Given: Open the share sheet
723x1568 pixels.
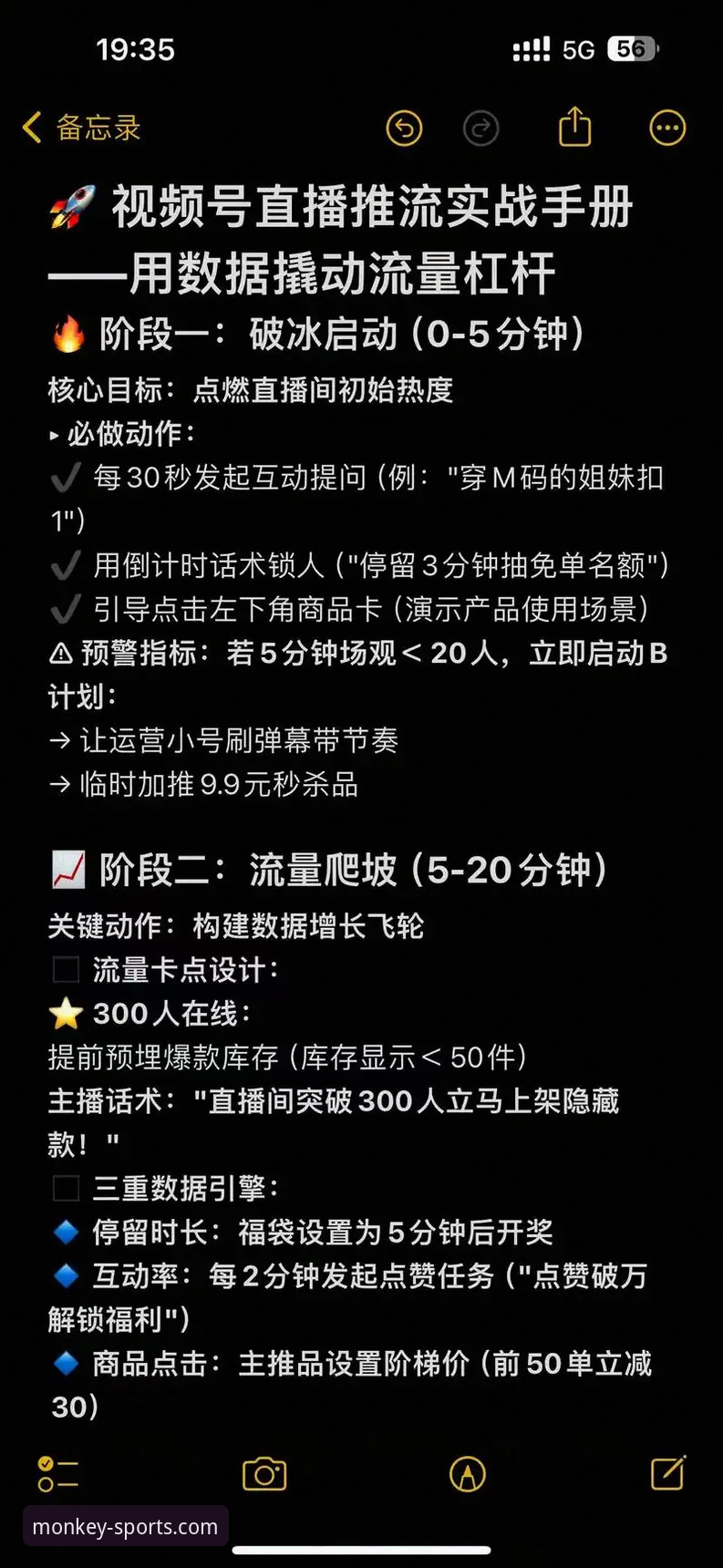Looking at the screenshot, I should [574, 129].
